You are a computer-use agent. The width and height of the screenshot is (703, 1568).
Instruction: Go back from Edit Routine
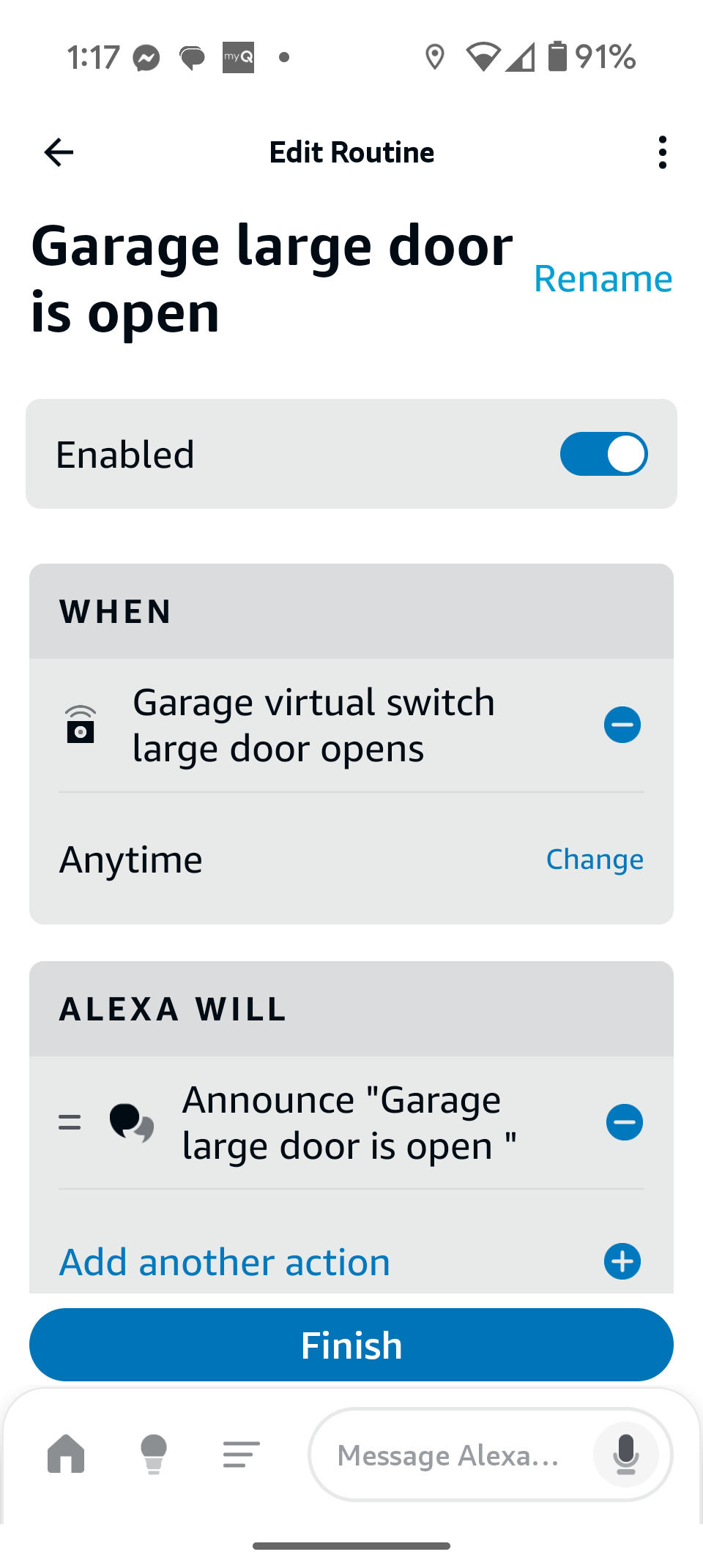(x=59, y=152)
